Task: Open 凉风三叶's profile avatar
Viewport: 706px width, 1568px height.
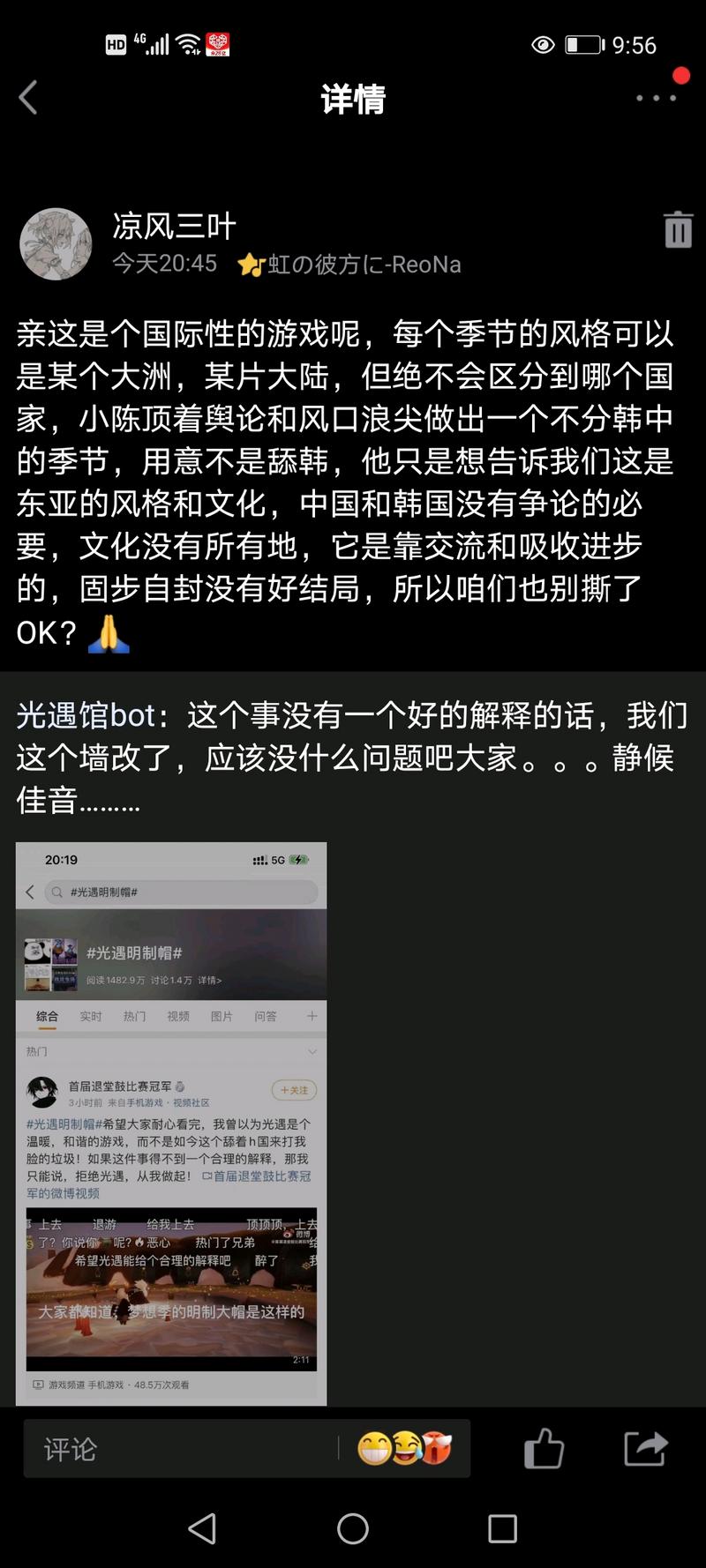Action: pos(56,244)
